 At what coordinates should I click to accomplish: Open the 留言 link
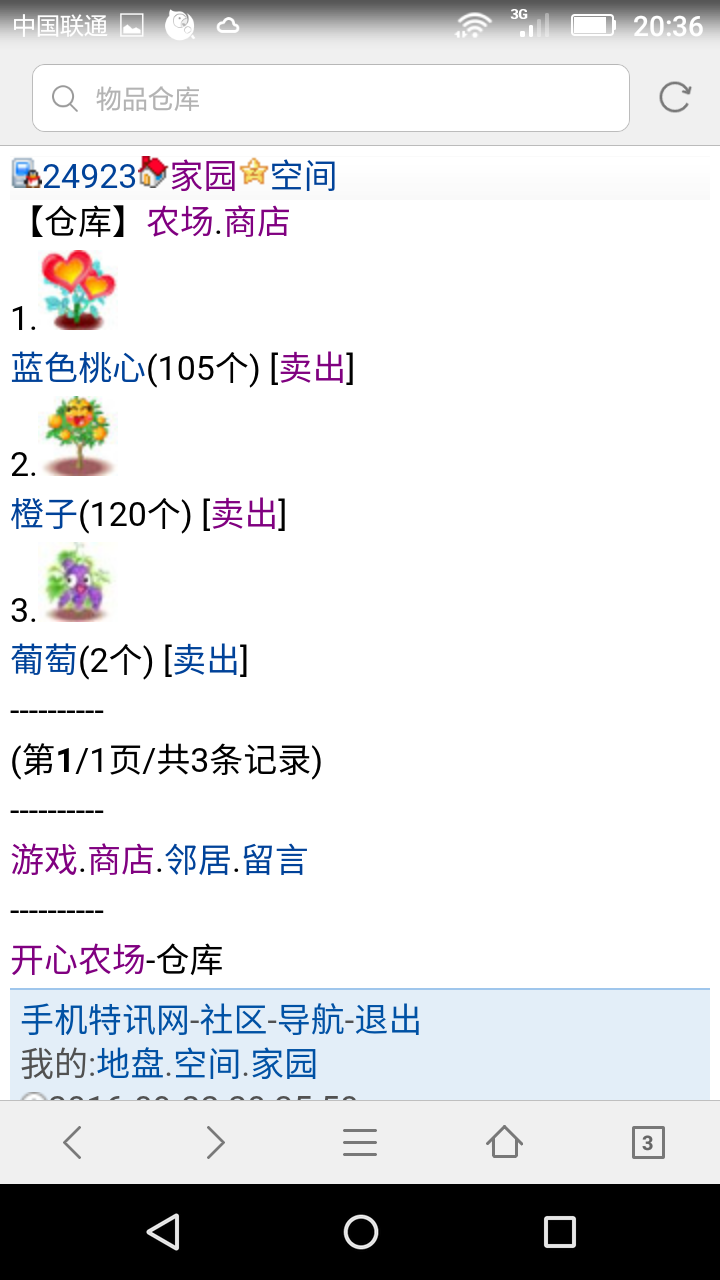[274, 860]
